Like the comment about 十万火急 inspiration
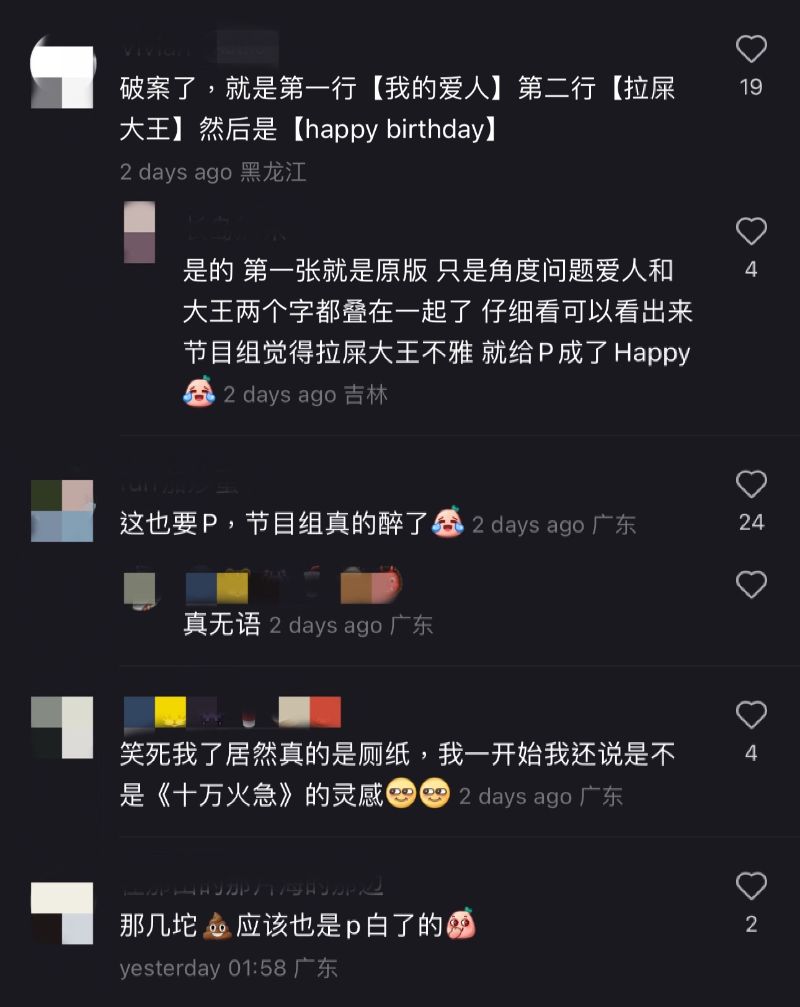The image size is (800, 1007). point(751,715)
